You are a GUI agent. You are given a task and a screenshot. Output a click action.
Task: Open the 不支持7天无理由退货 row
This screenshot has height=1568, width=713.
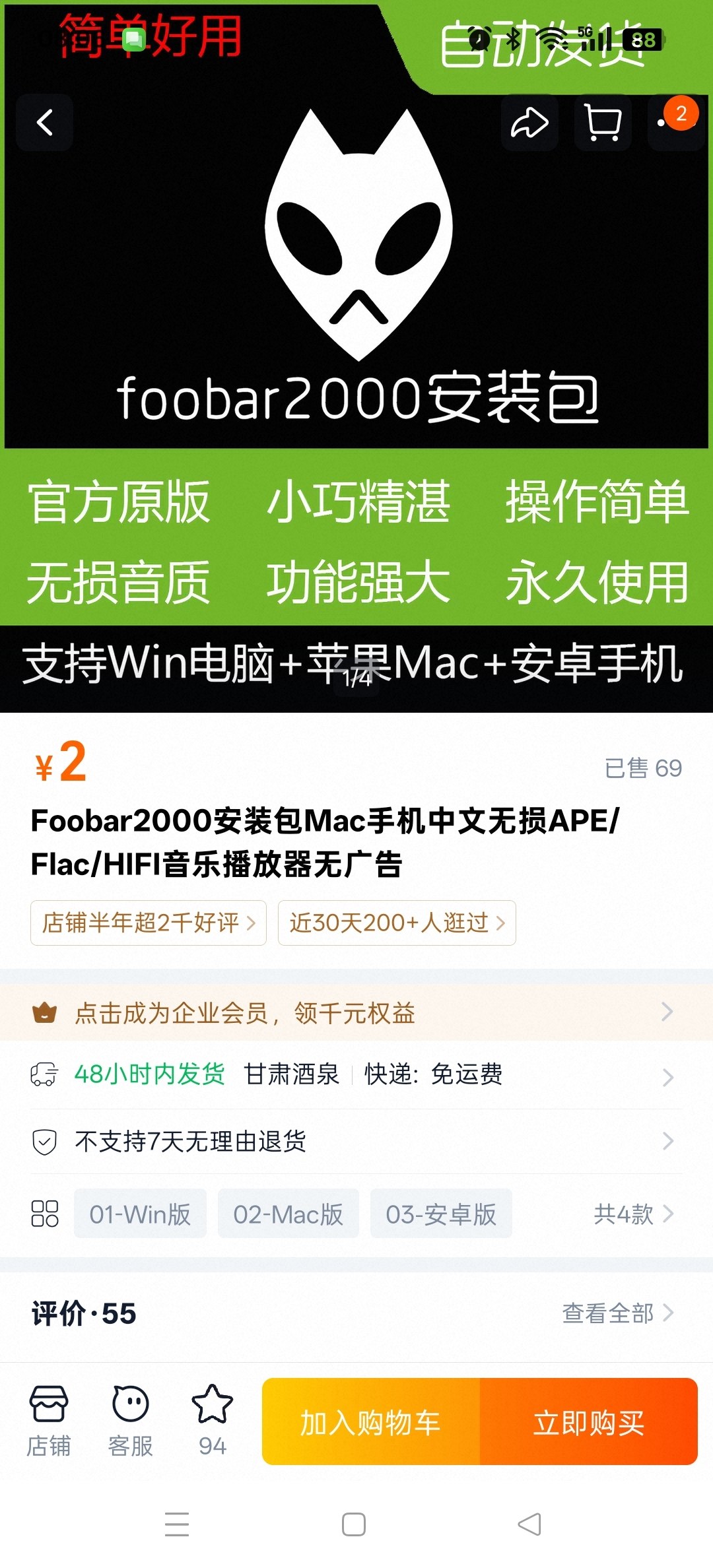pyautogui.click(x=356, y=1141)
